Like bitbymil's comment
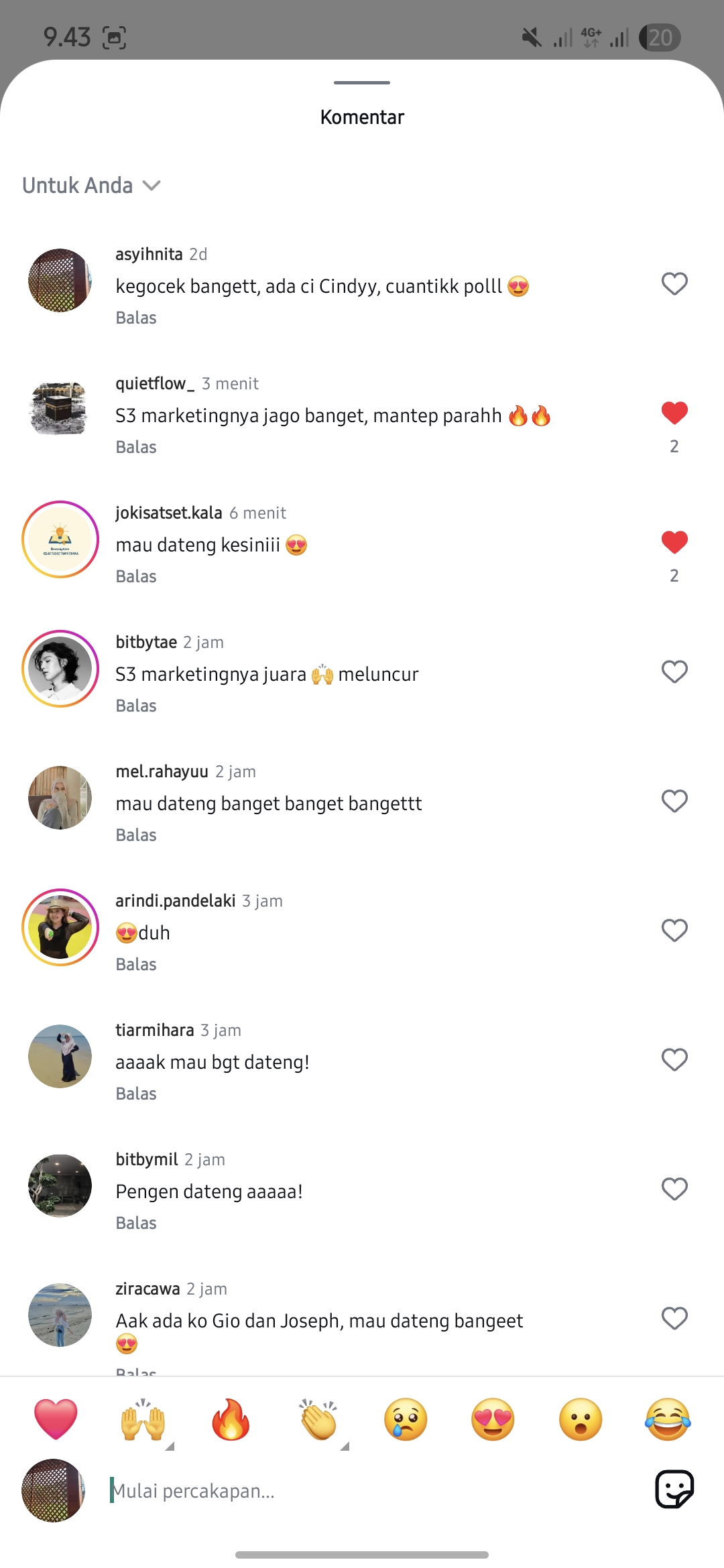This screenshot has width=724, height=1568. pos(674,1189)
